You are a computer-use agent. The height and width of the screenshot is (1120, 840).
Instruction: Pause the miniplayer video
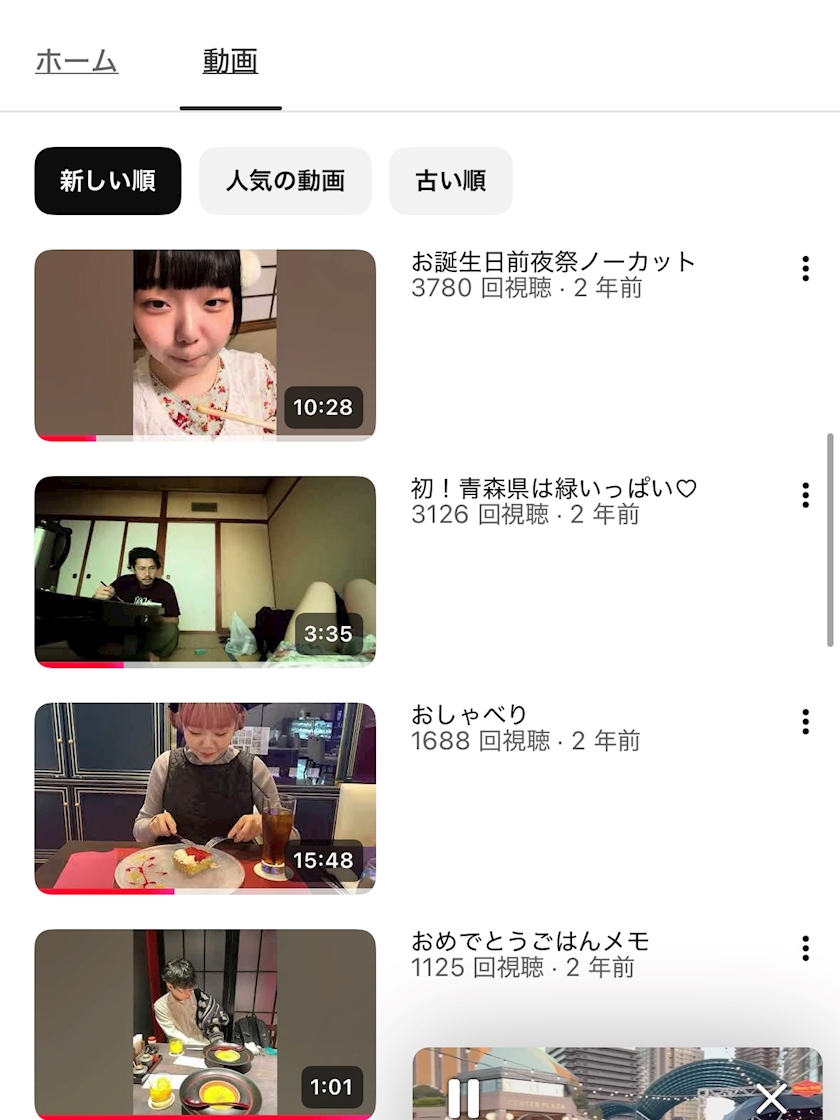pos(463,1098)
